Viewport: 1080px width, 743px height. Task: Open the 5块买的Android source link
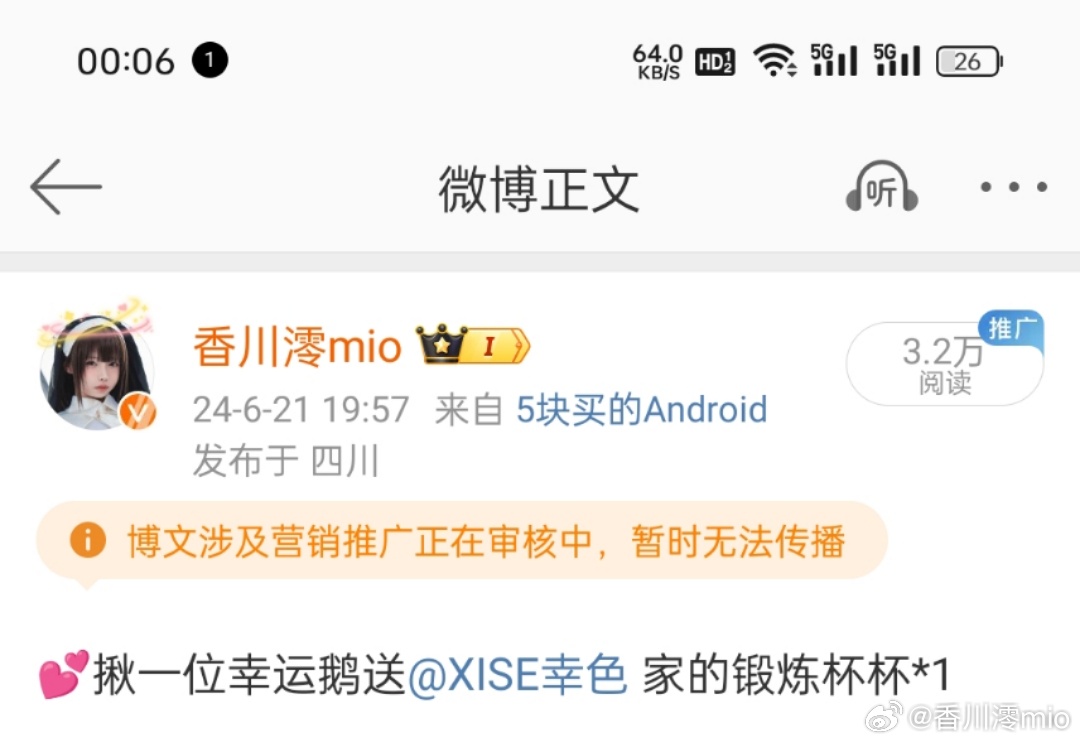click(x=641, y=410)
